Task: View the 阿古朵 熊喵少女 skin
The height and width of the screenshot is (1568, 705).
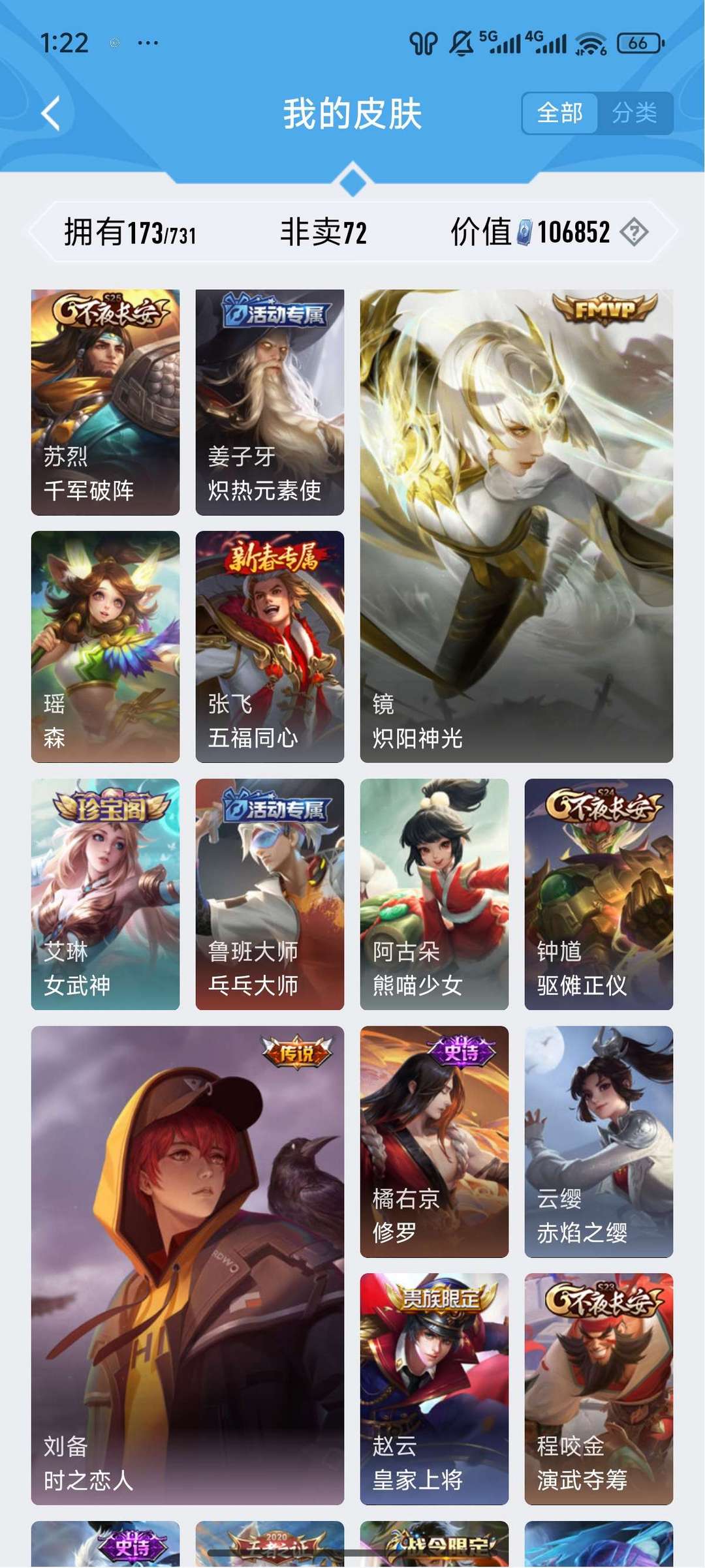Action: (x=434, y=894)
